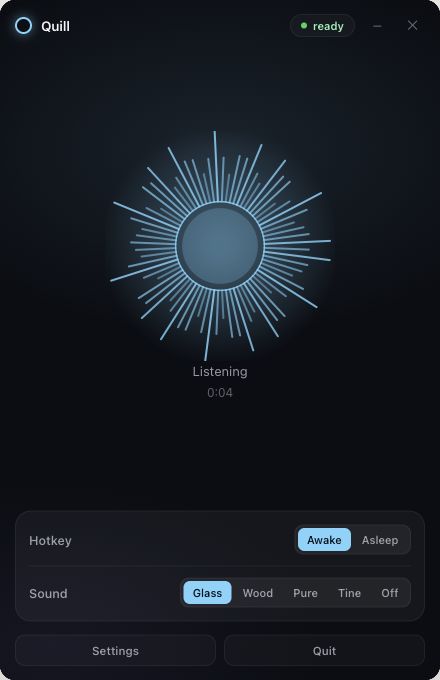Image resolution: width=440 pixels, height=680 pixels.
Task: Turn sound Off
Action: [389, 593]
